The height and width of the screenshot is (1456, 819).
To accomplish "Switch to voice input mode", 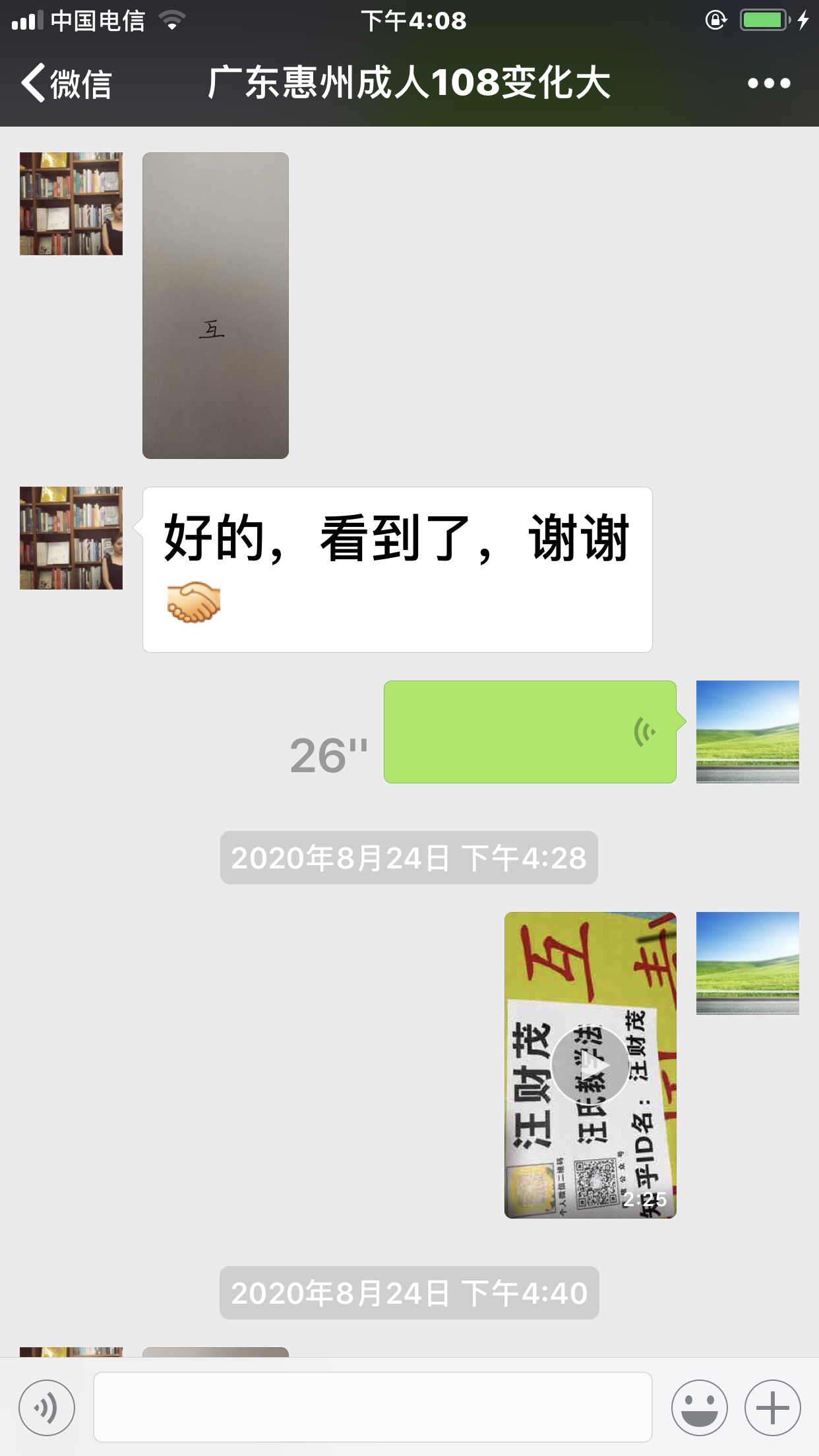I will click(x=47, y=1407).
